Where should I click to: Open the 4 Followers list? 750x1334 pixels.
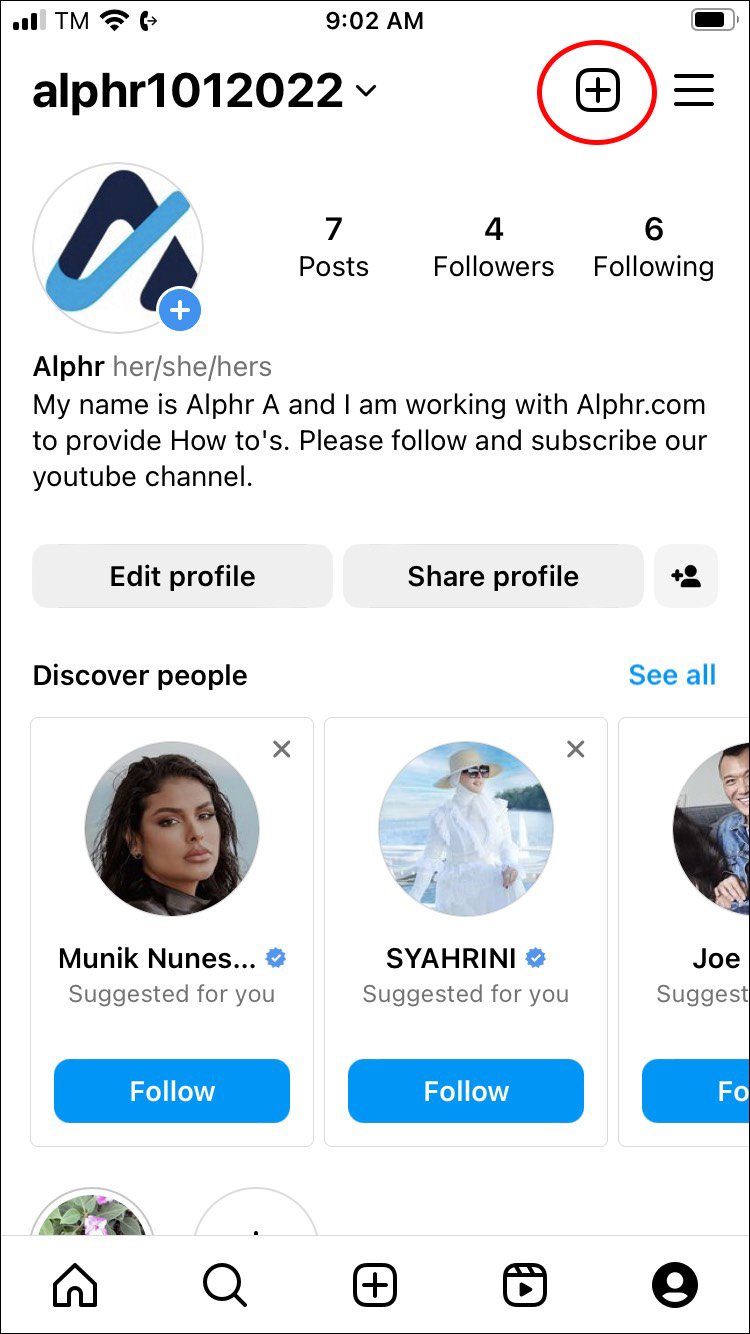point(493,247)
